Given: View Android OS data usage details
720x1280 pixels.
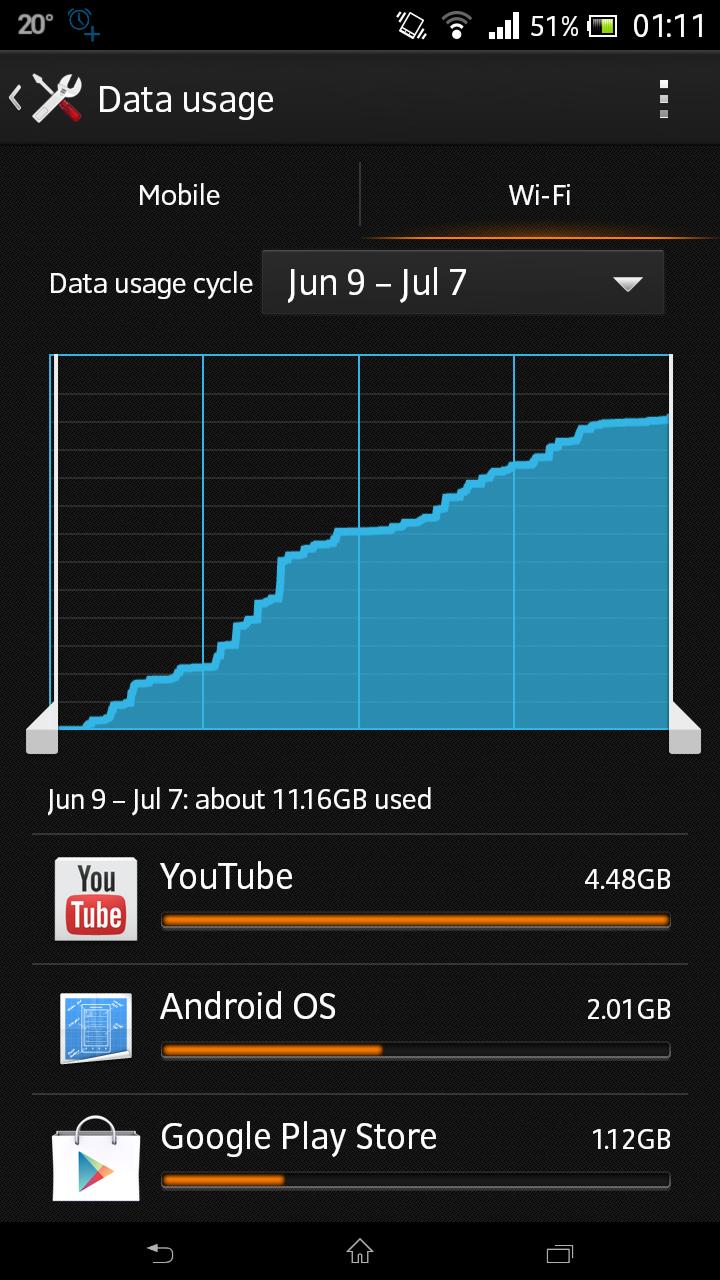Looking at the screenshot, I should coord(360,1028).
